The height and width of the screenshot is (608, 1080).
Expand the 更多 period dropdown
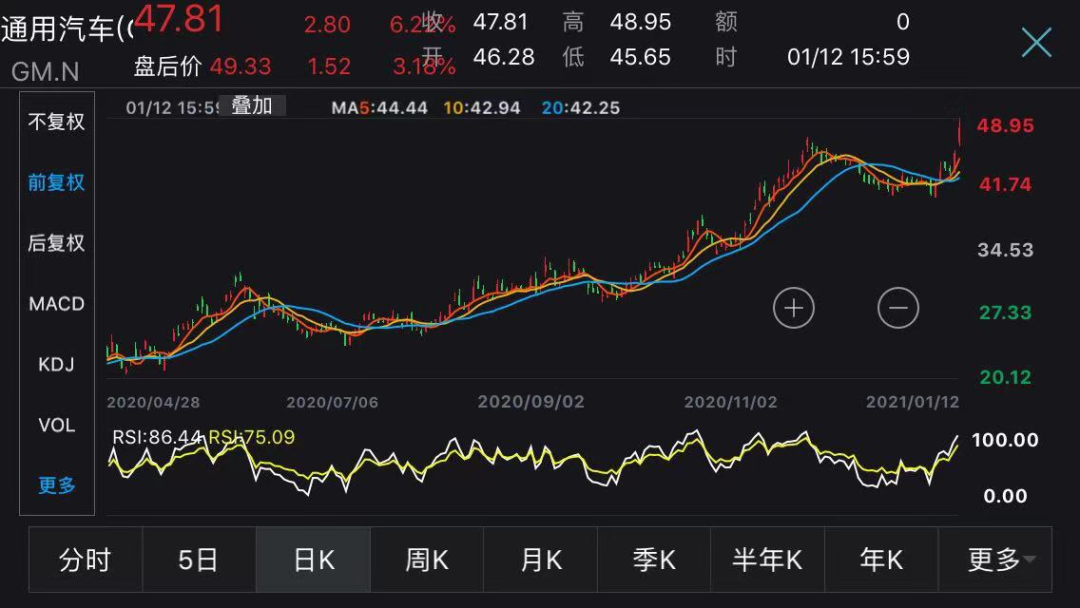997,560
